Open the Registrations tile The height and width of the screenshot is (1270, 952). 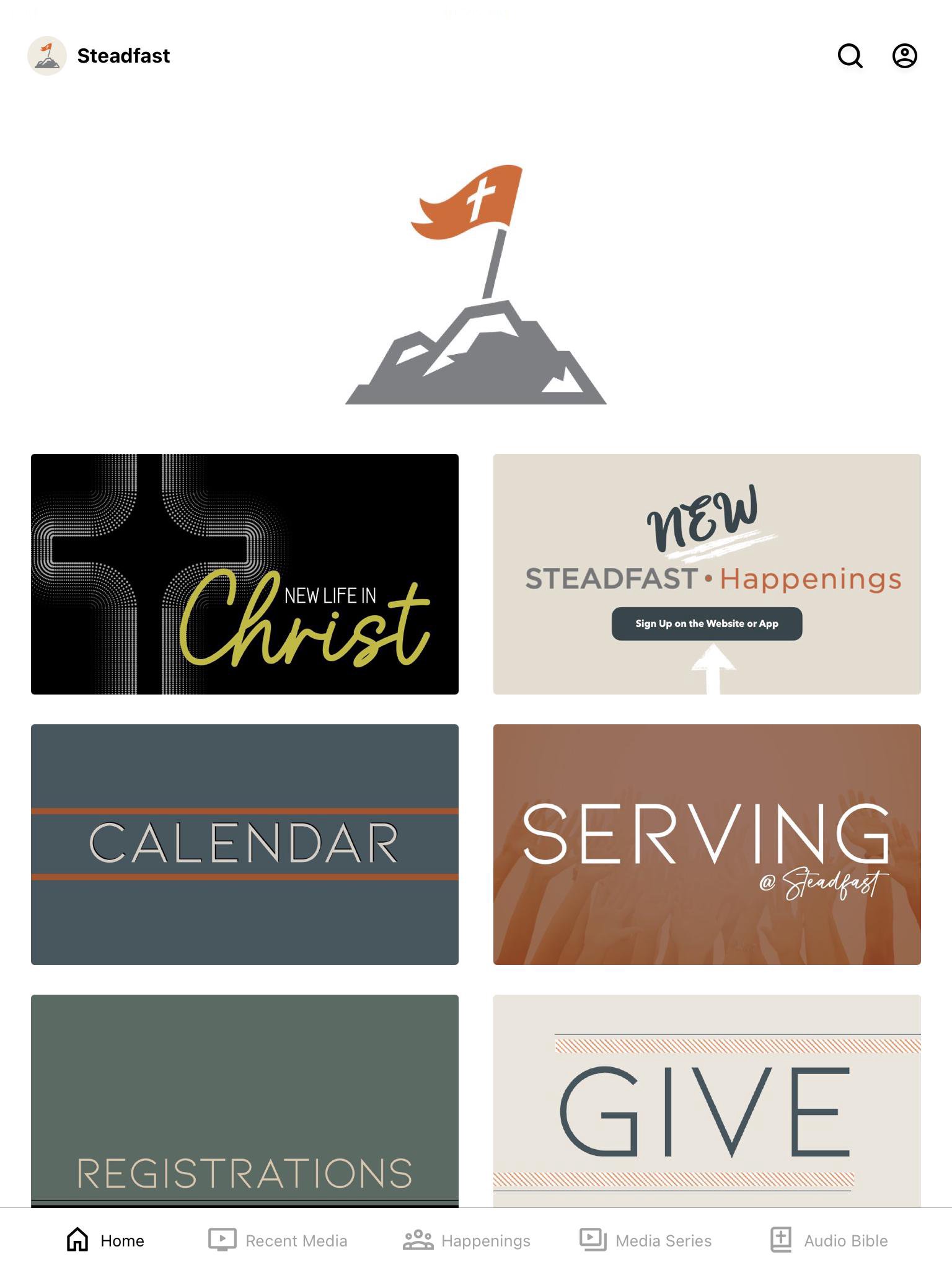pyautogui.click(x=245, y=1101)
